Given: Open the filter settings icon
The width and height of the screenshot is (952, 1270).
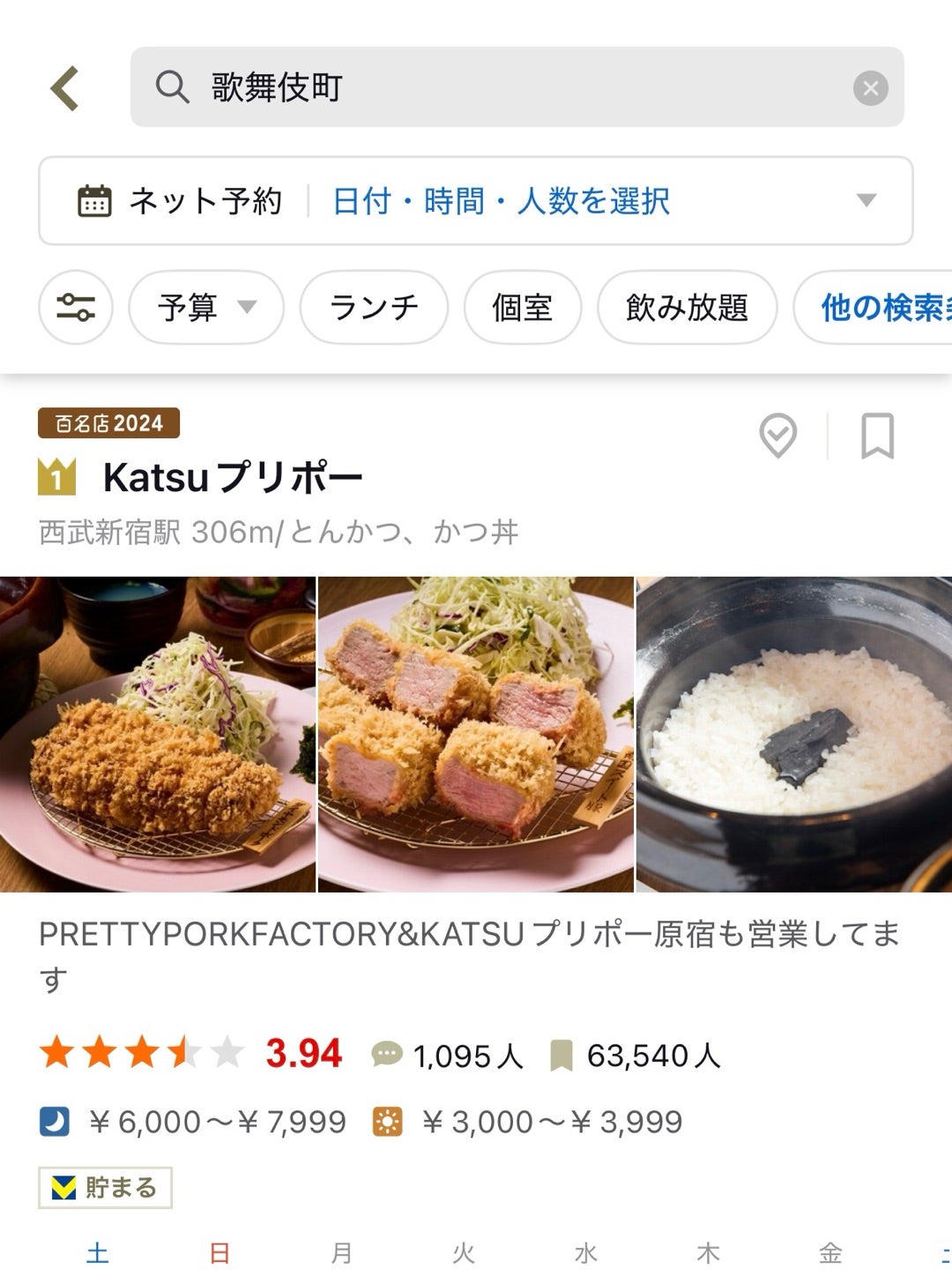Looking at the screenshot, I should click(x=76, y=307).
